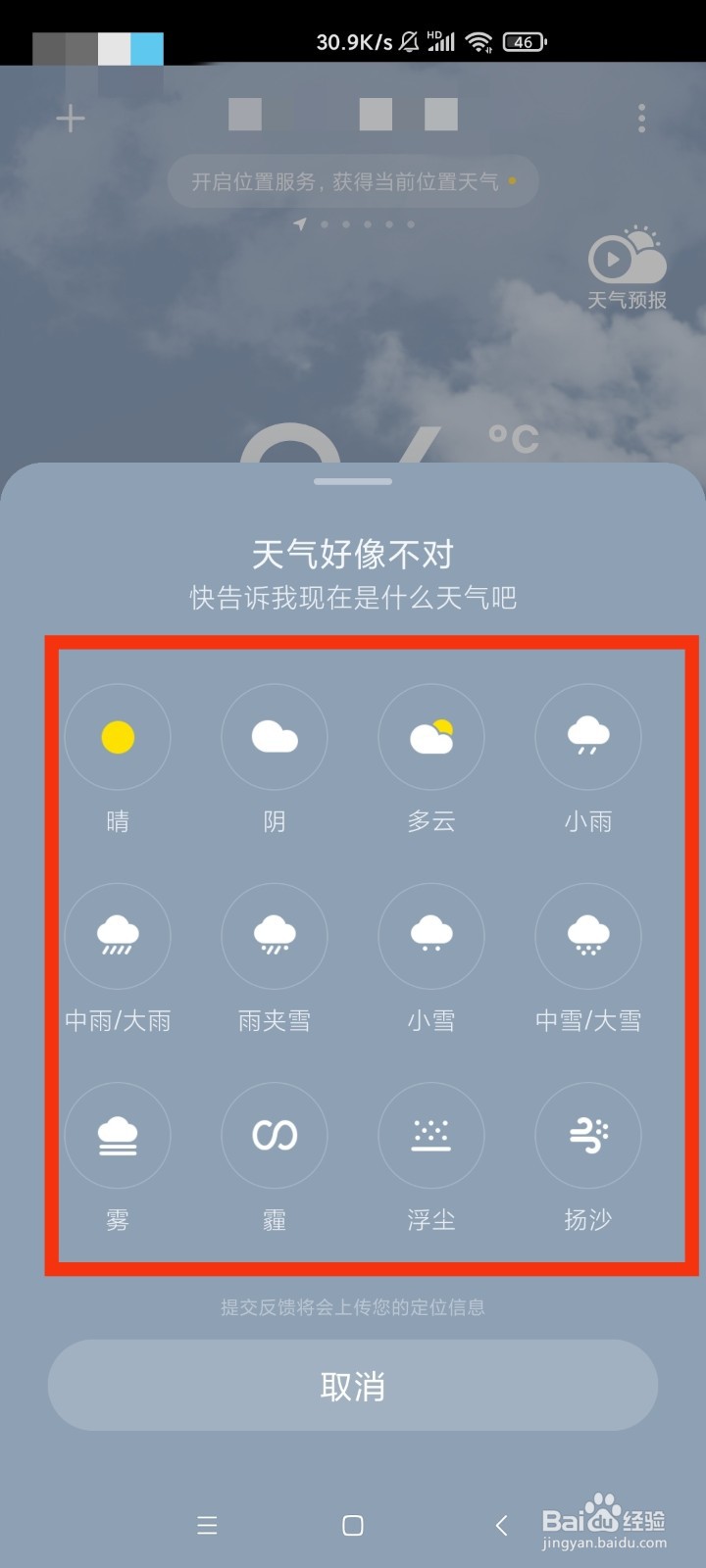Tap the enable location services prompt
706x1568 pixels.
coord(353,181)
